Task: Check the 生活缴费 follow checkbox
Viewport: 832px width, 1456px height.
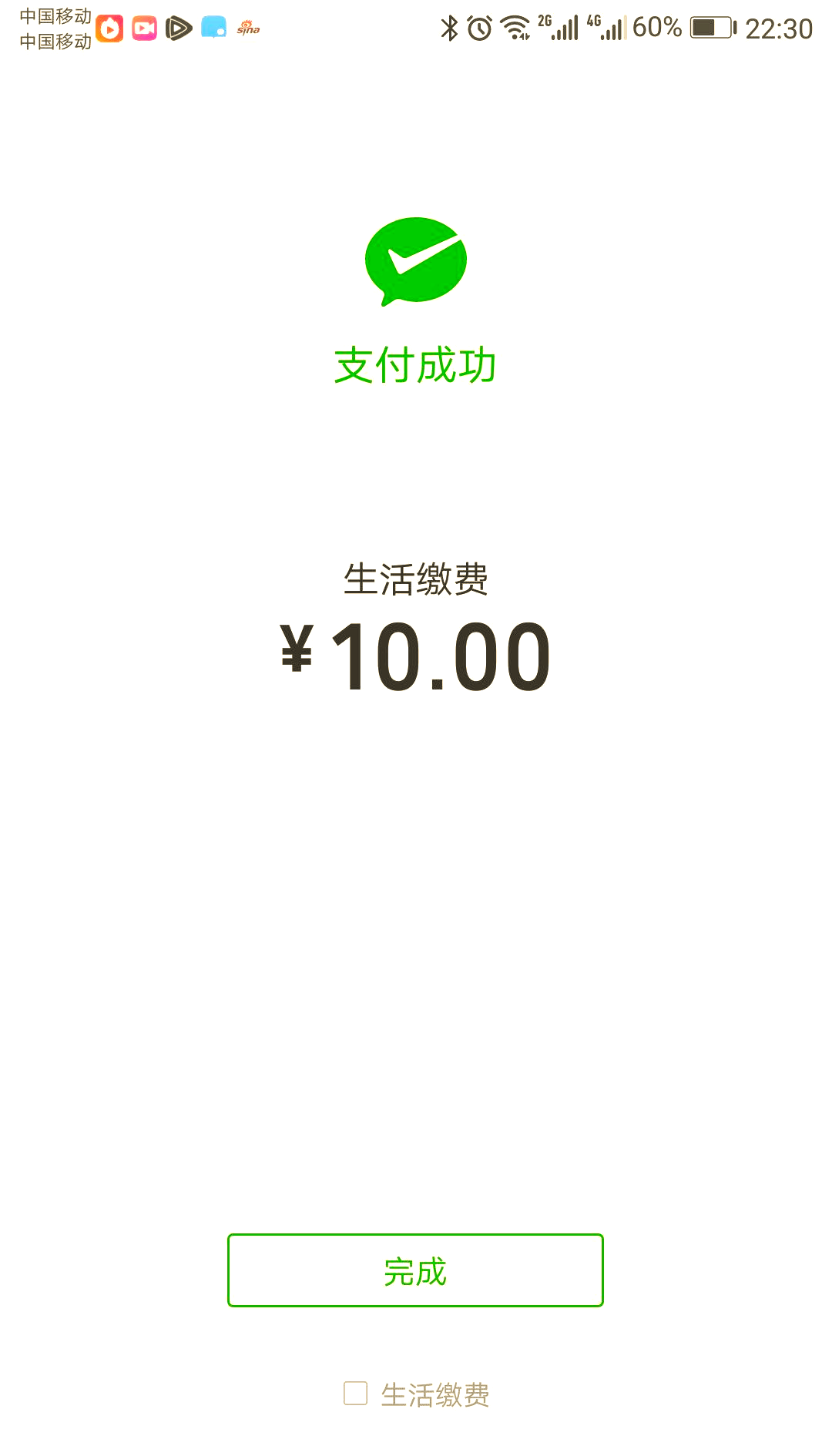Action: [355, 1394]
